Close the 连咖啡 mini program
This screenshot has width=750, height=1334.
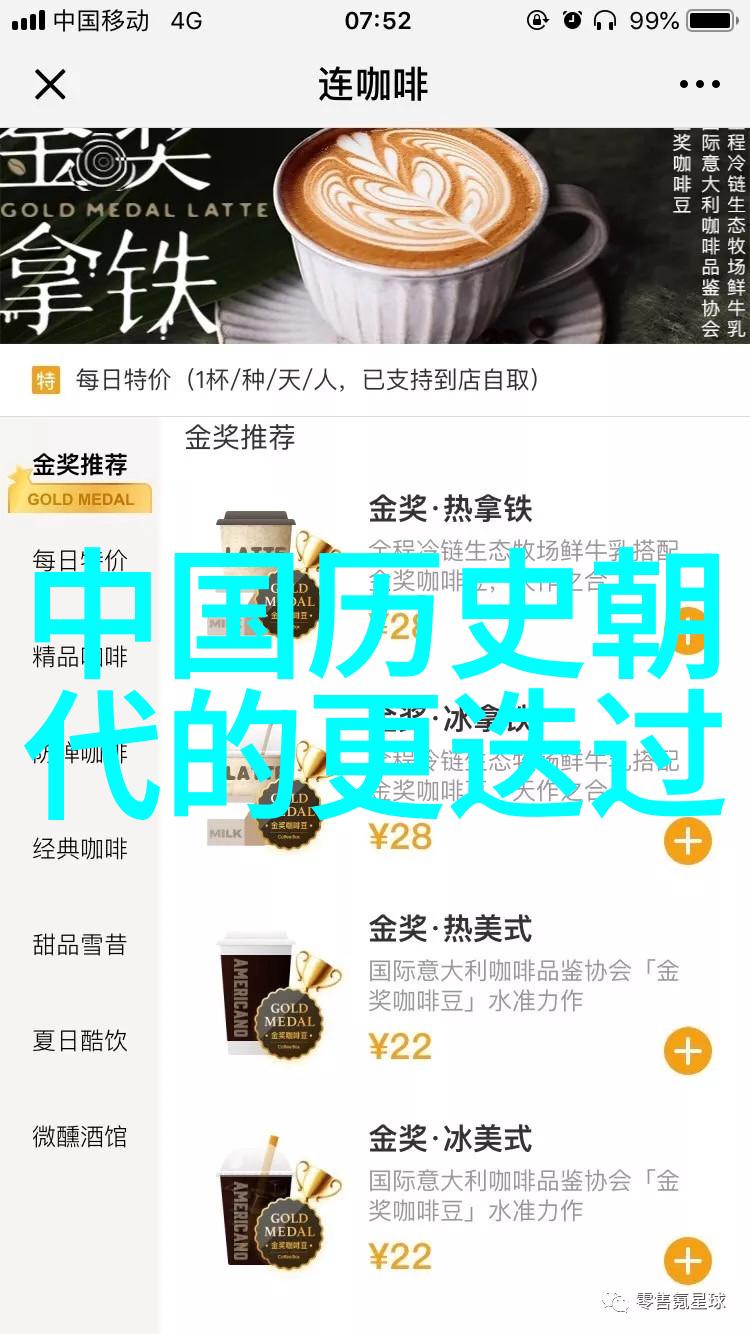click(49, 85)
